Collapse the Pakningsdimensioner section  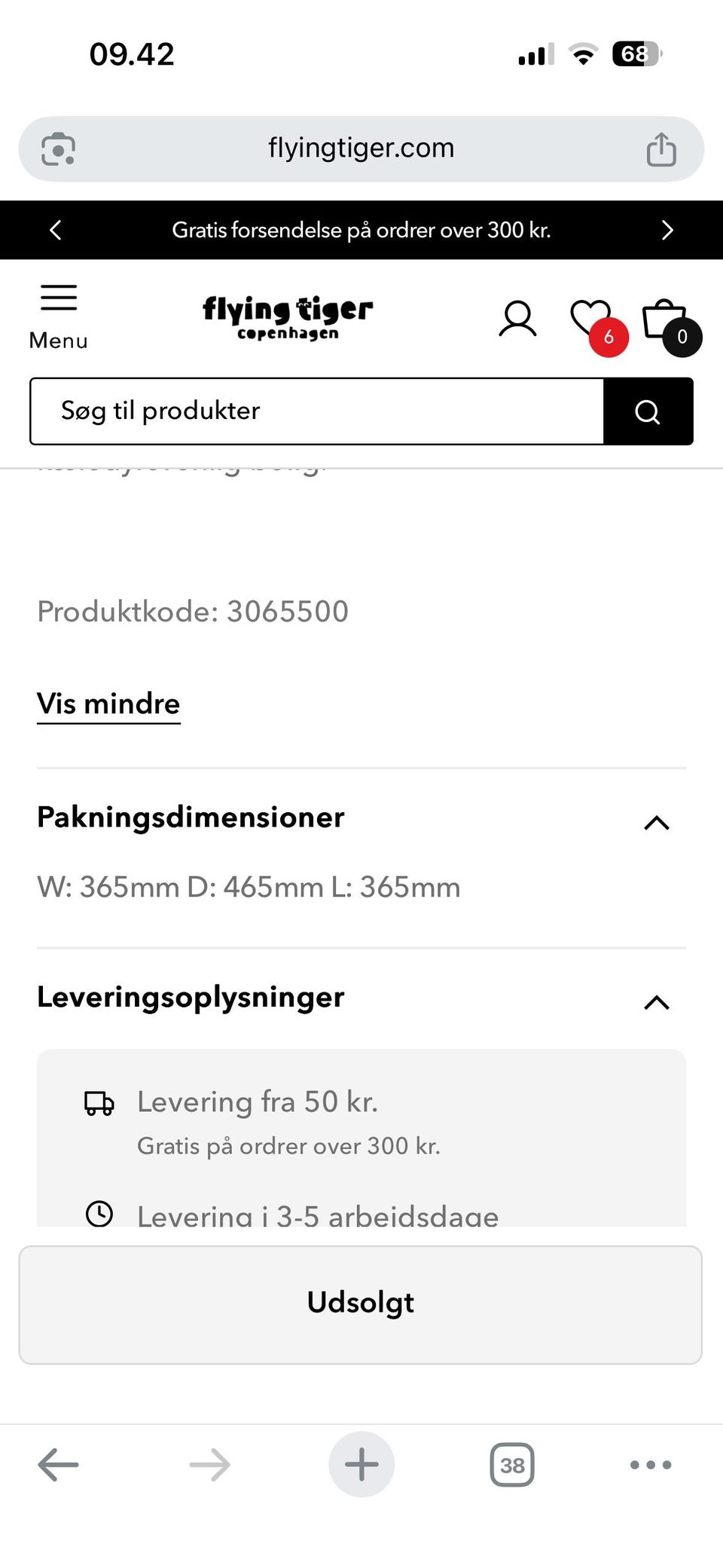(657, 823)
